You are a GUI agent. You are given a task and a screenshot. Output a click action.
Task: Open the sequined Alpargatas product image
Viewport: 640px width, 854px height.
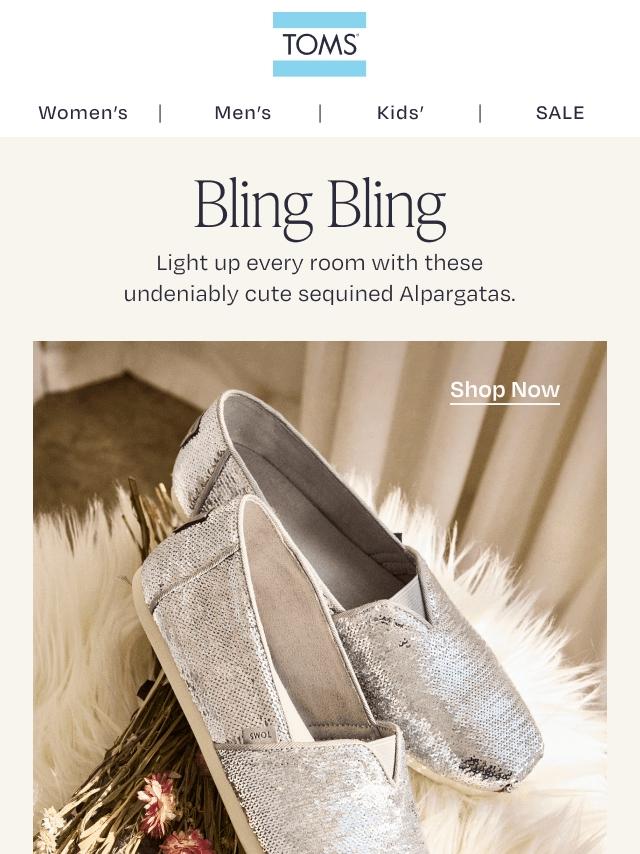pos(320,597)
